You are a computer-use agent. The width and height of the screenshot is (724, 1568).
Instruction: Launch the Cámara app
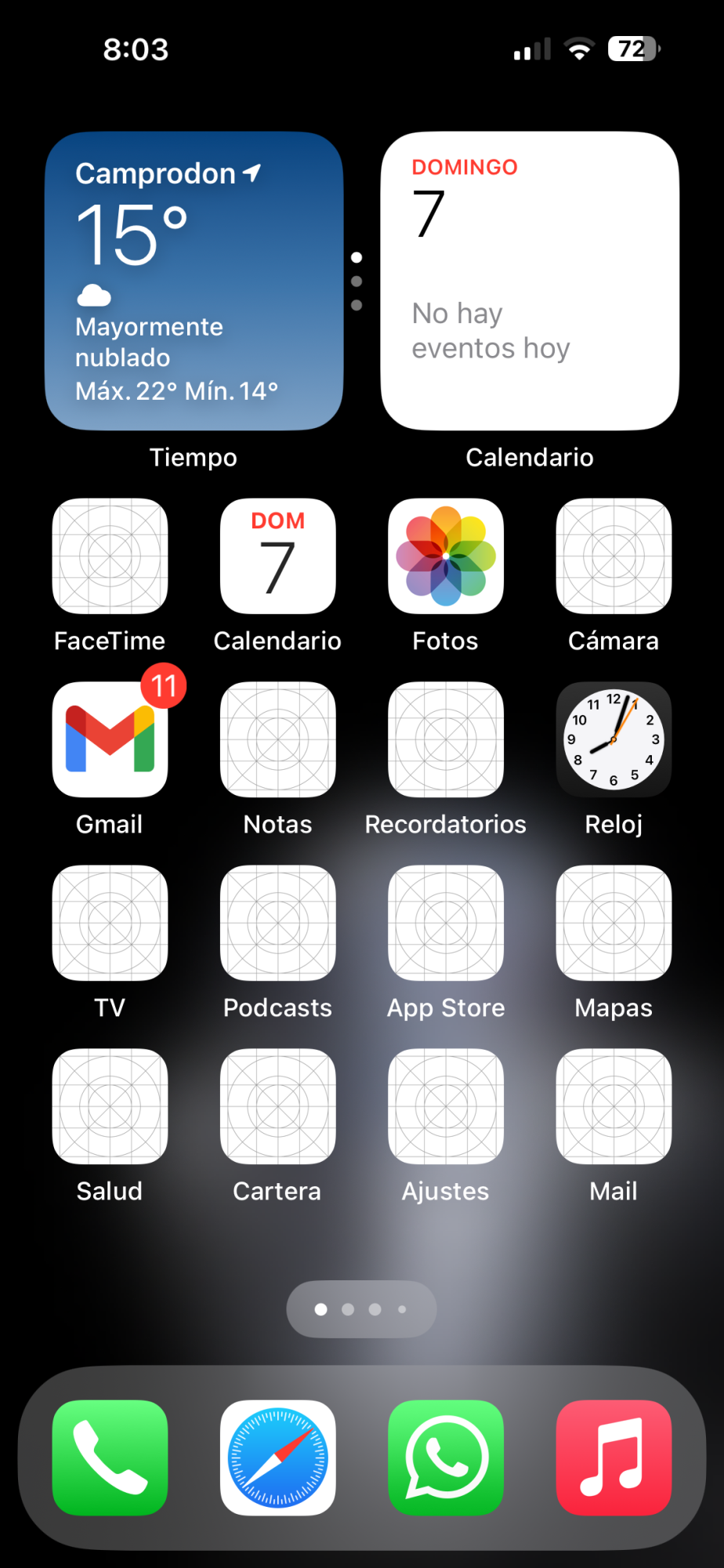point(614,557)
